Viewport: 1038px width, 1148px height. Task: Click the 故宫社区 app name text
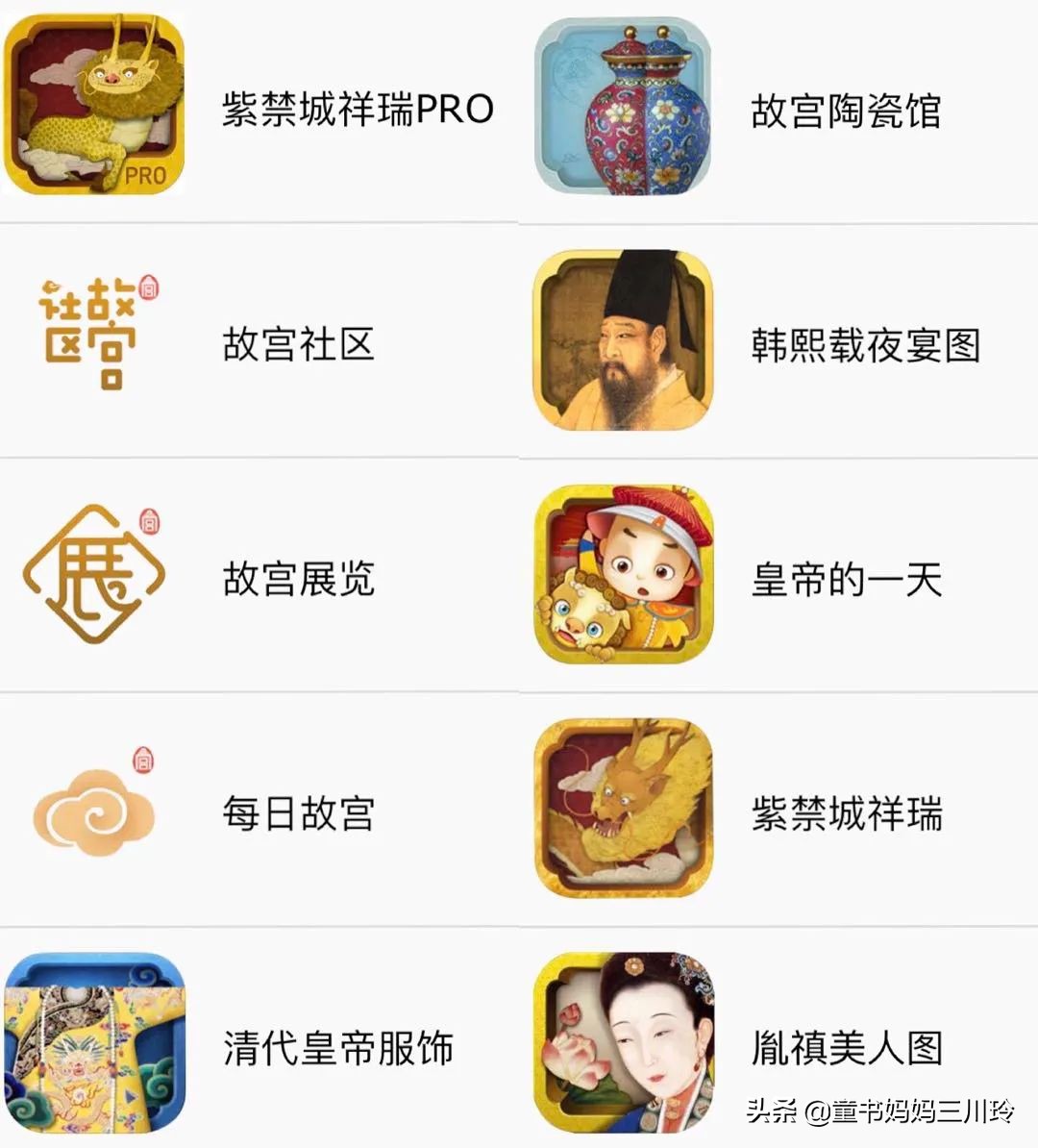click(x=300, y=346)
